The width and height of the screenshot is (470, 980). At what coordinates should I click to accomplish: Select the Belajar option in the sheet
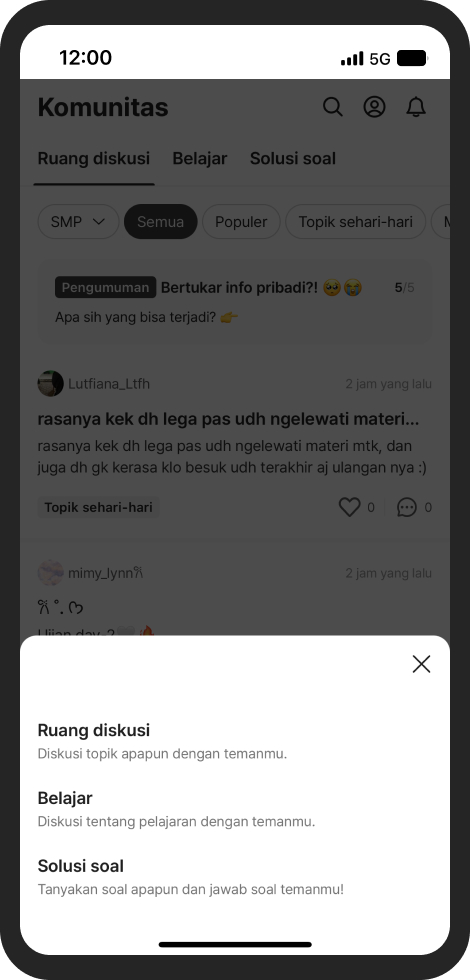[x=234, y=809]
